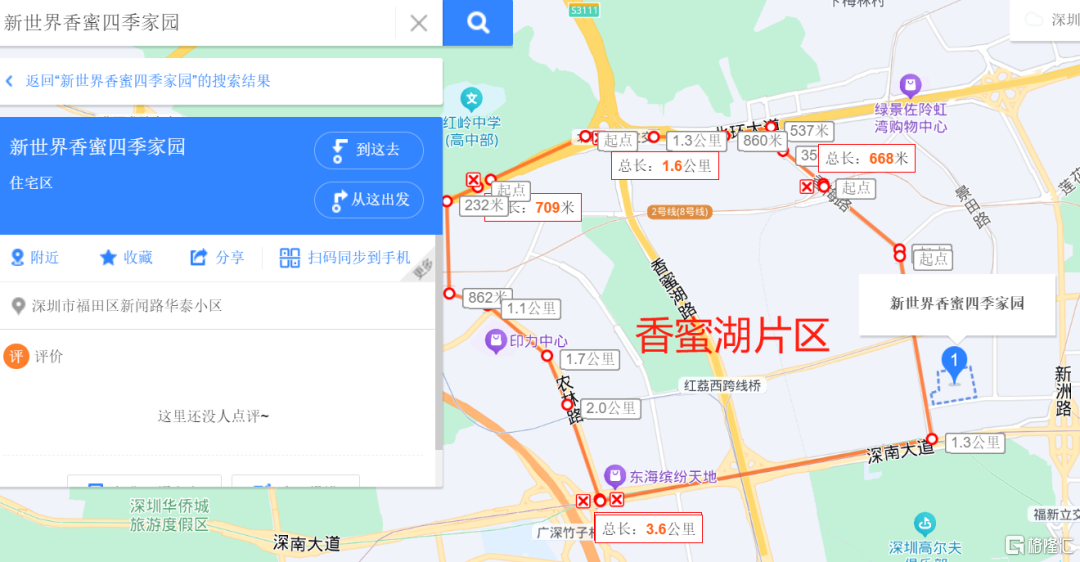The width and height of the screenshot is (1080, 562).
Task: Get directions with 到这去
Action: coord(369,150)
